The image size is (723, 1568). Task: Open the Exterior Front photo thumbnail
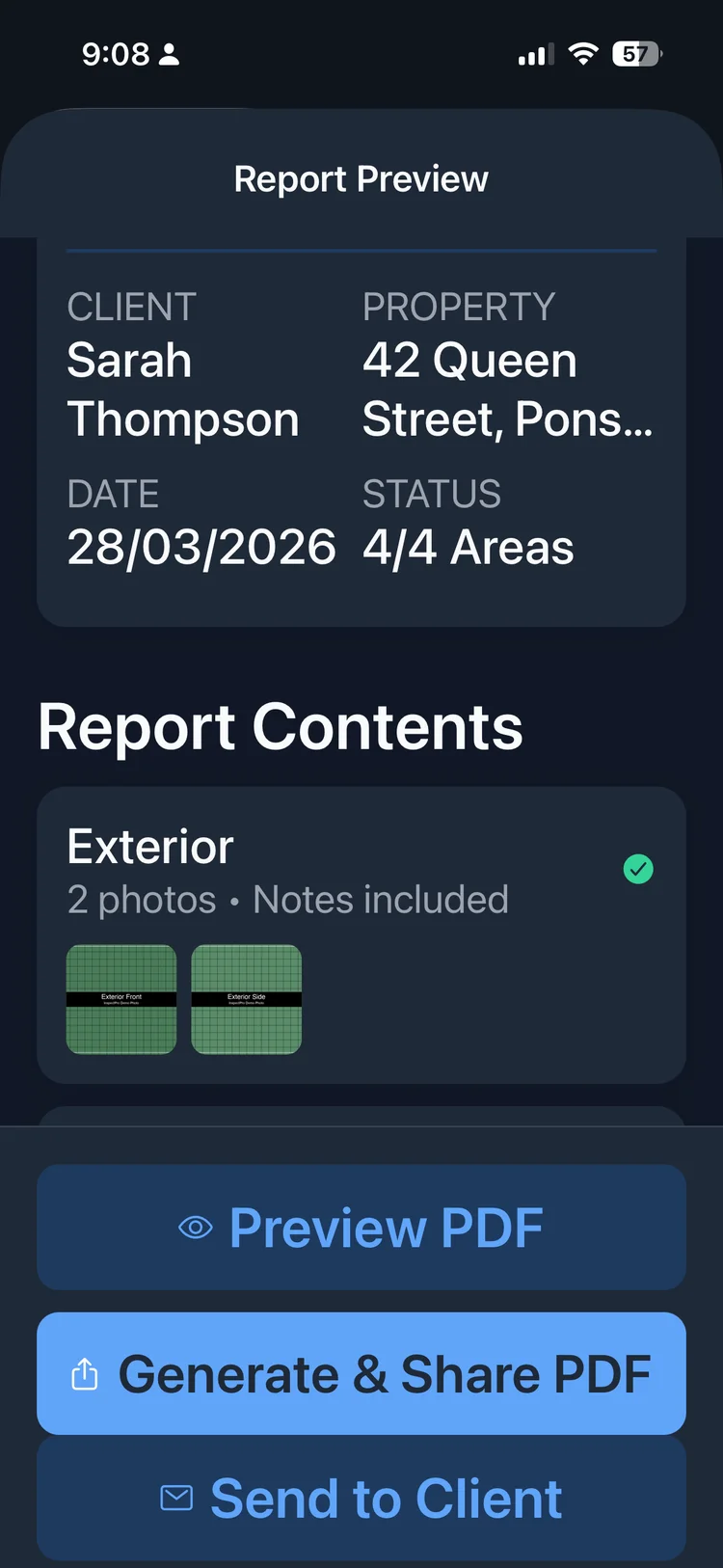coord(121,1000)
